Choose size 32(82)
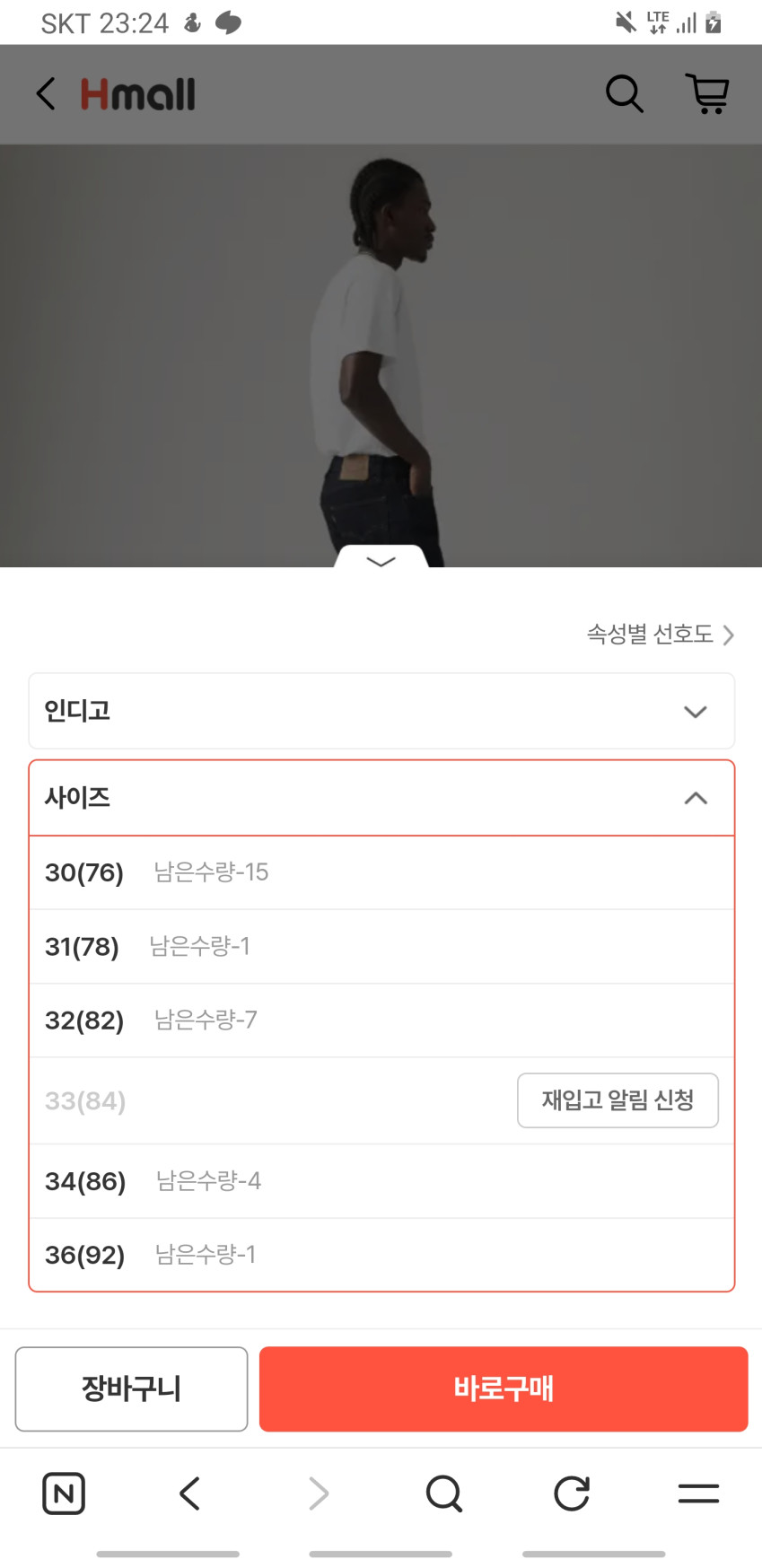The image size is (762, 1568). pos(381,1021)
